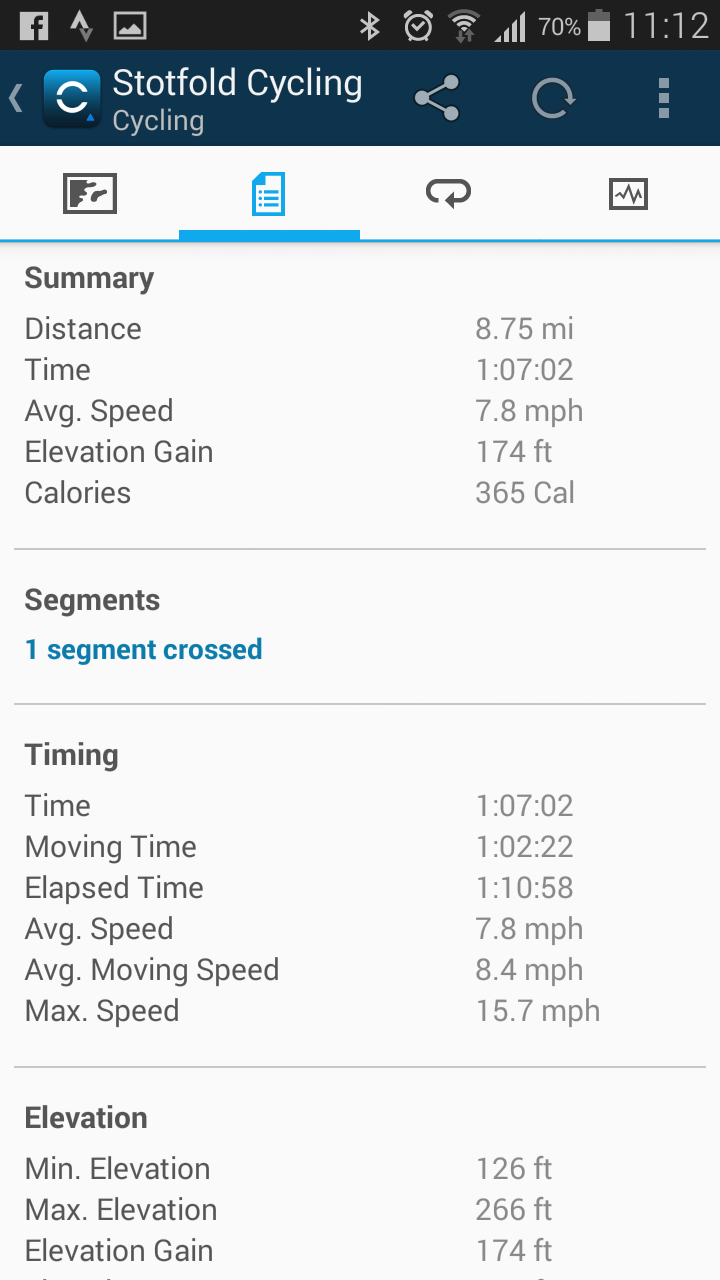Image resolution: width=720 pixels, height=1280 pixels.
Task: Switch to the laps tab
Action: click(448, 193)
